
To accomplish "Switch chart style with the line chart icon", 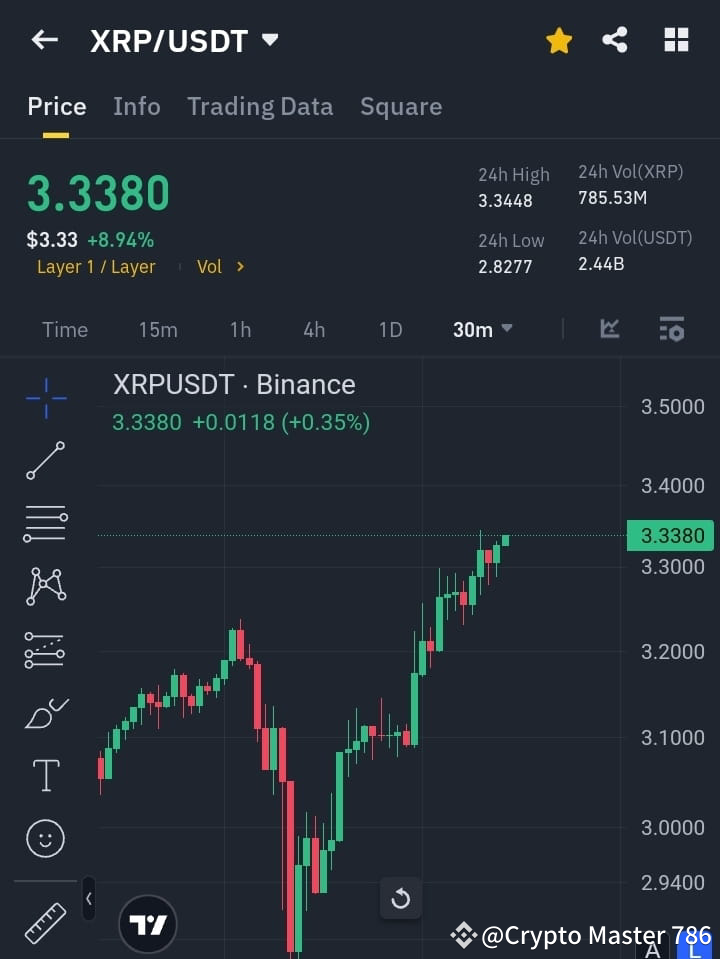I will pos(610,329).
